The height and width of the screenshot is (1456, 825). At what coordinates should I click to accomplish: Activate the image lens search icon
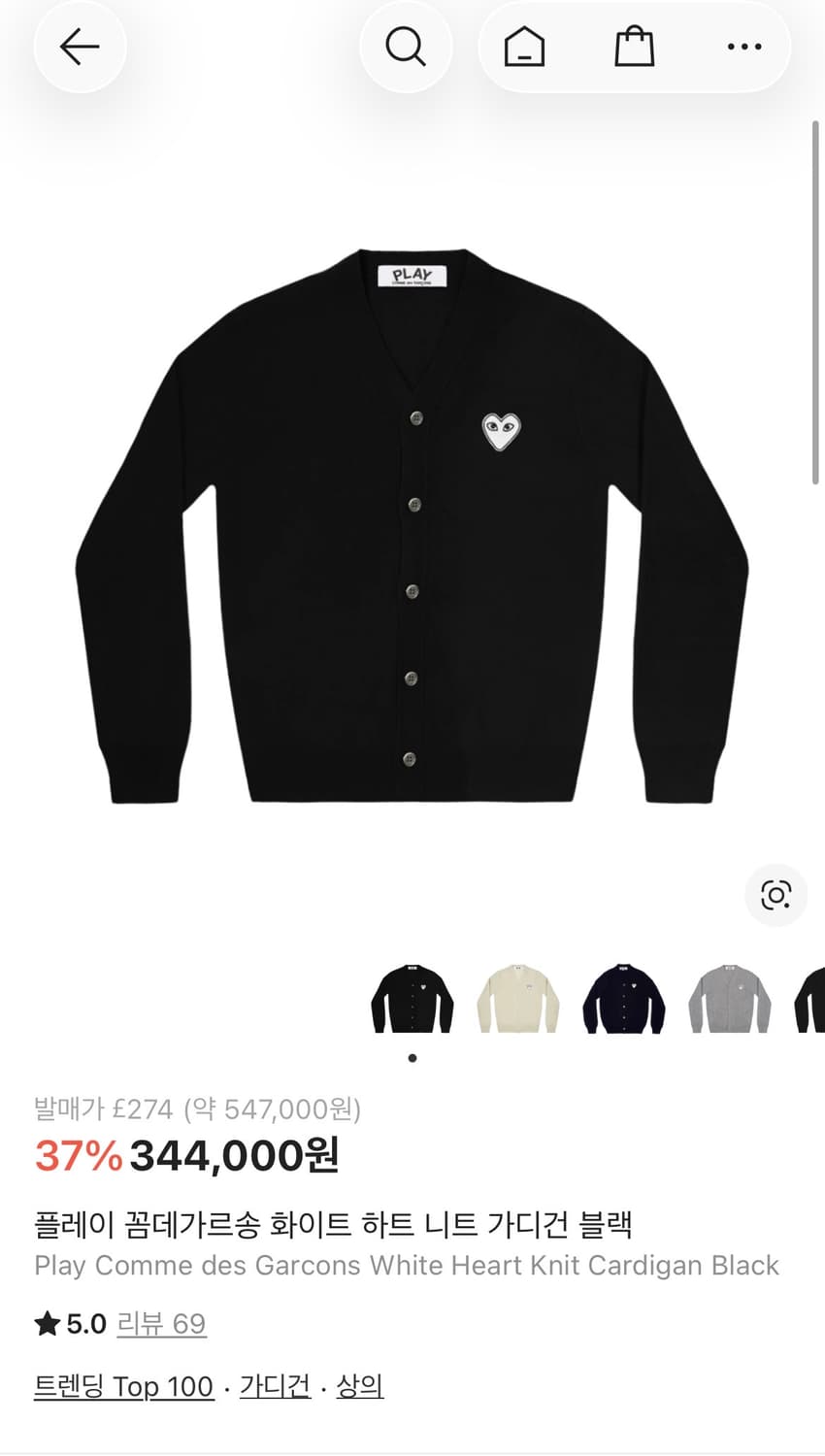[775, 896]
